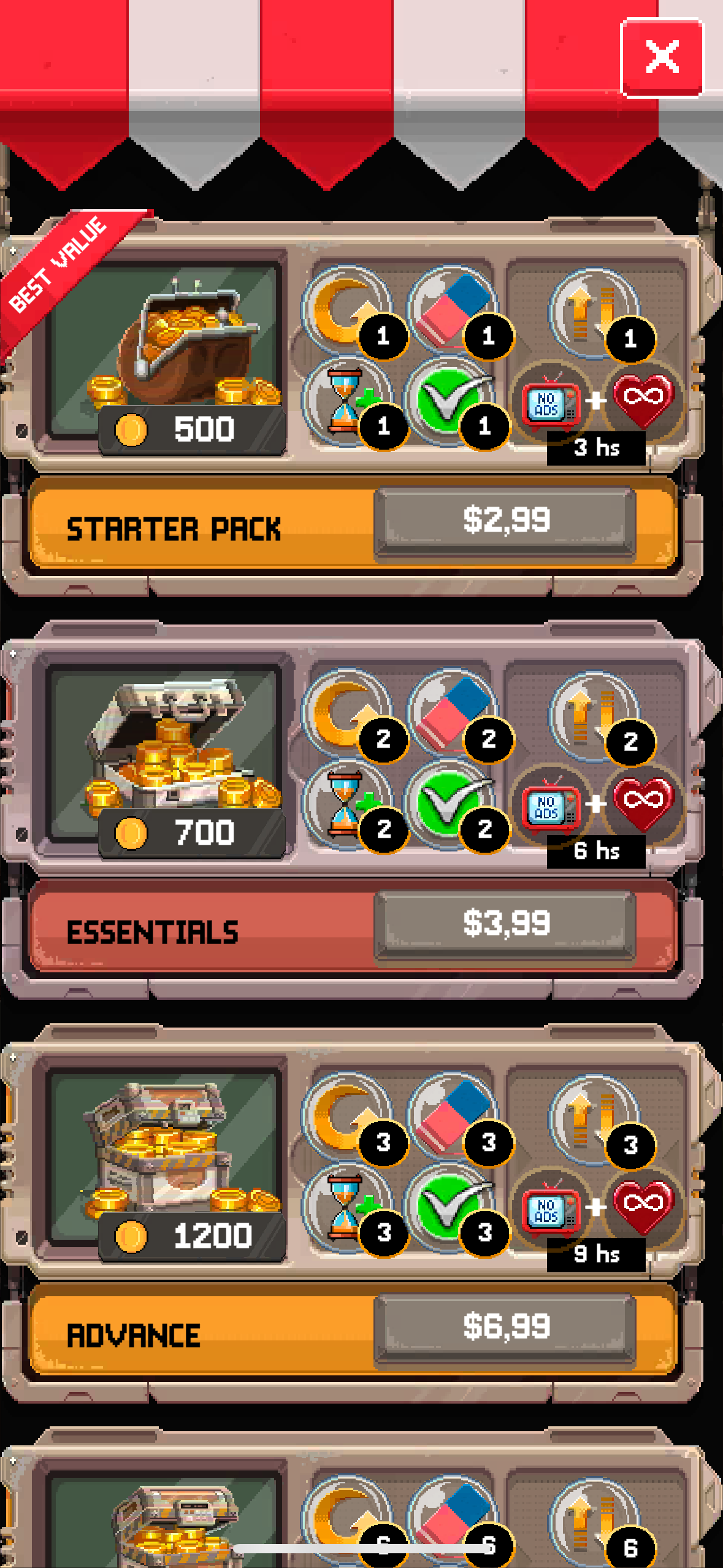Buy the Starter Pack for $2,99
Image resolution: width=723 pixels, height=1568 pixels.
[x=505, y=521]
